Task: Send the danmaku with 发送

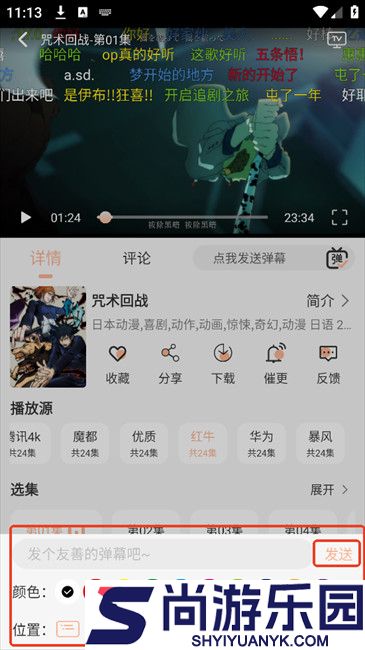Action: point(337,553)
